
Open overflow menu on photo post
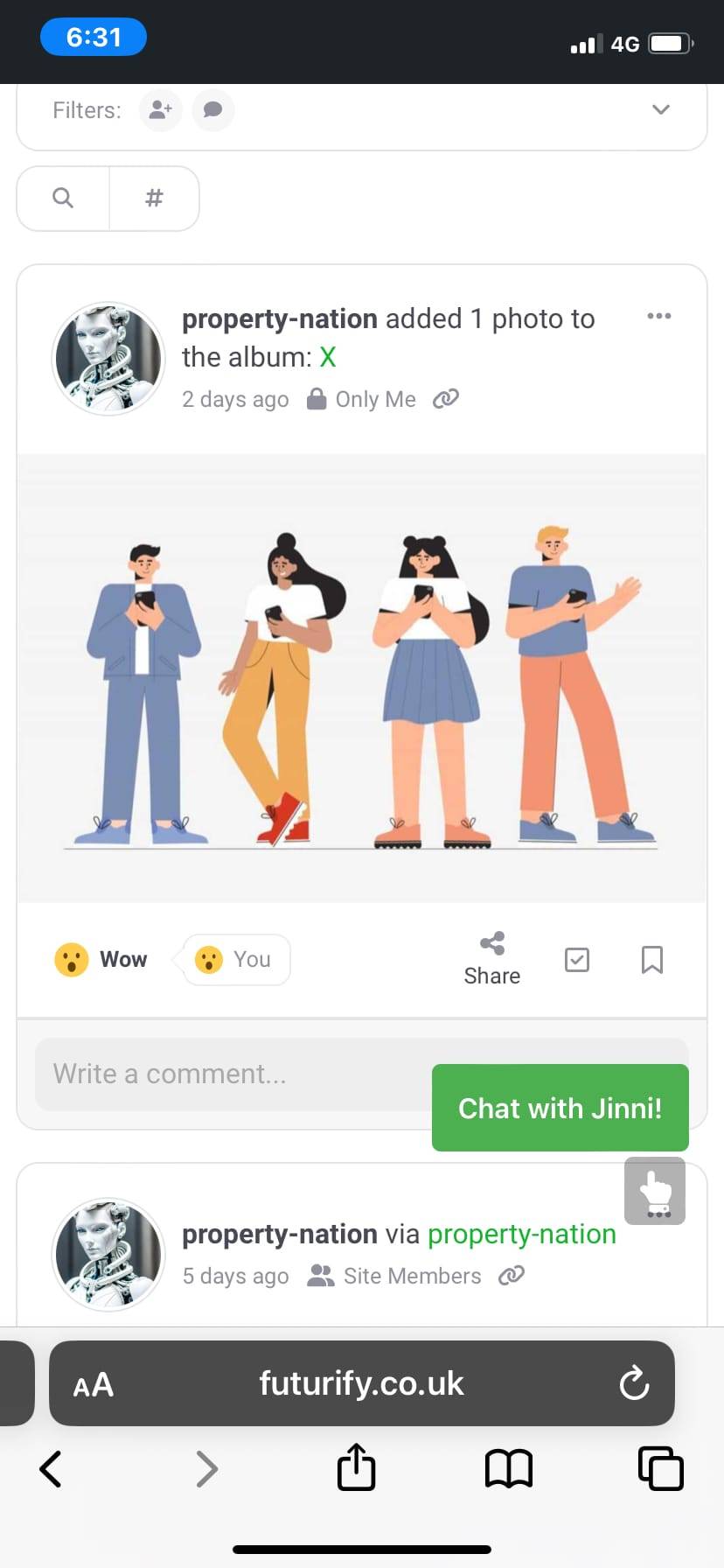(x=658, y=316)
